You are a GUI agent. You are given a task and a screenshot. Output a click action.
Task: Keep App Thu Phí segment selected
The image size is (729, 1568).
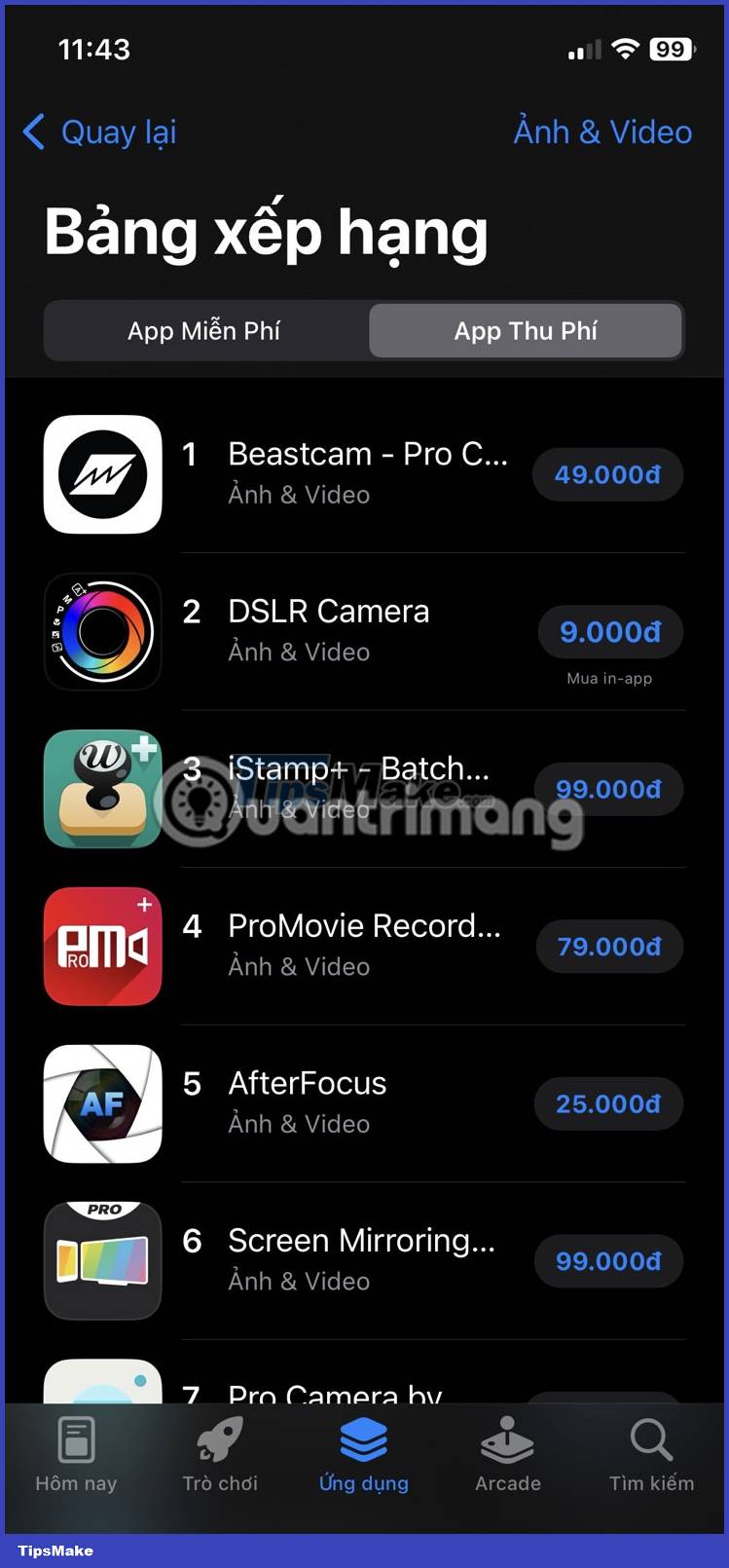click(x=526, y=331)
